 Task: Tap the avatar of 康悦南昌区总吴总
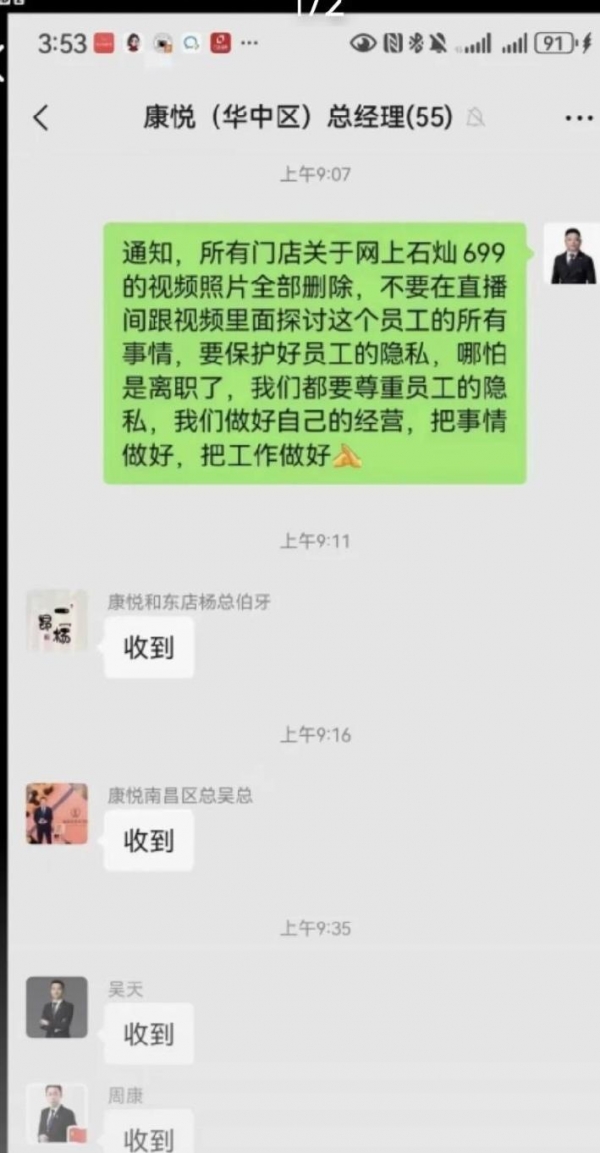pyautogui.click(x=56, y=813)
